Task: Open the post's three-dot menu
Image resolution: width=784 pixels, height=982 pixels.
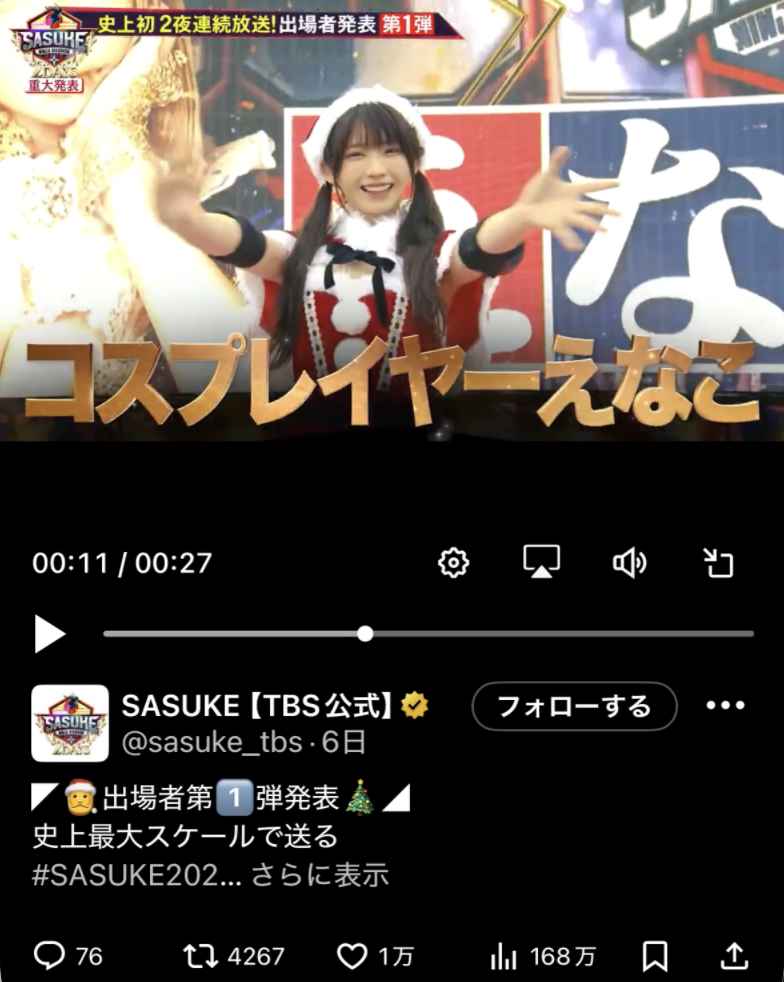Action: coord(726,706)
